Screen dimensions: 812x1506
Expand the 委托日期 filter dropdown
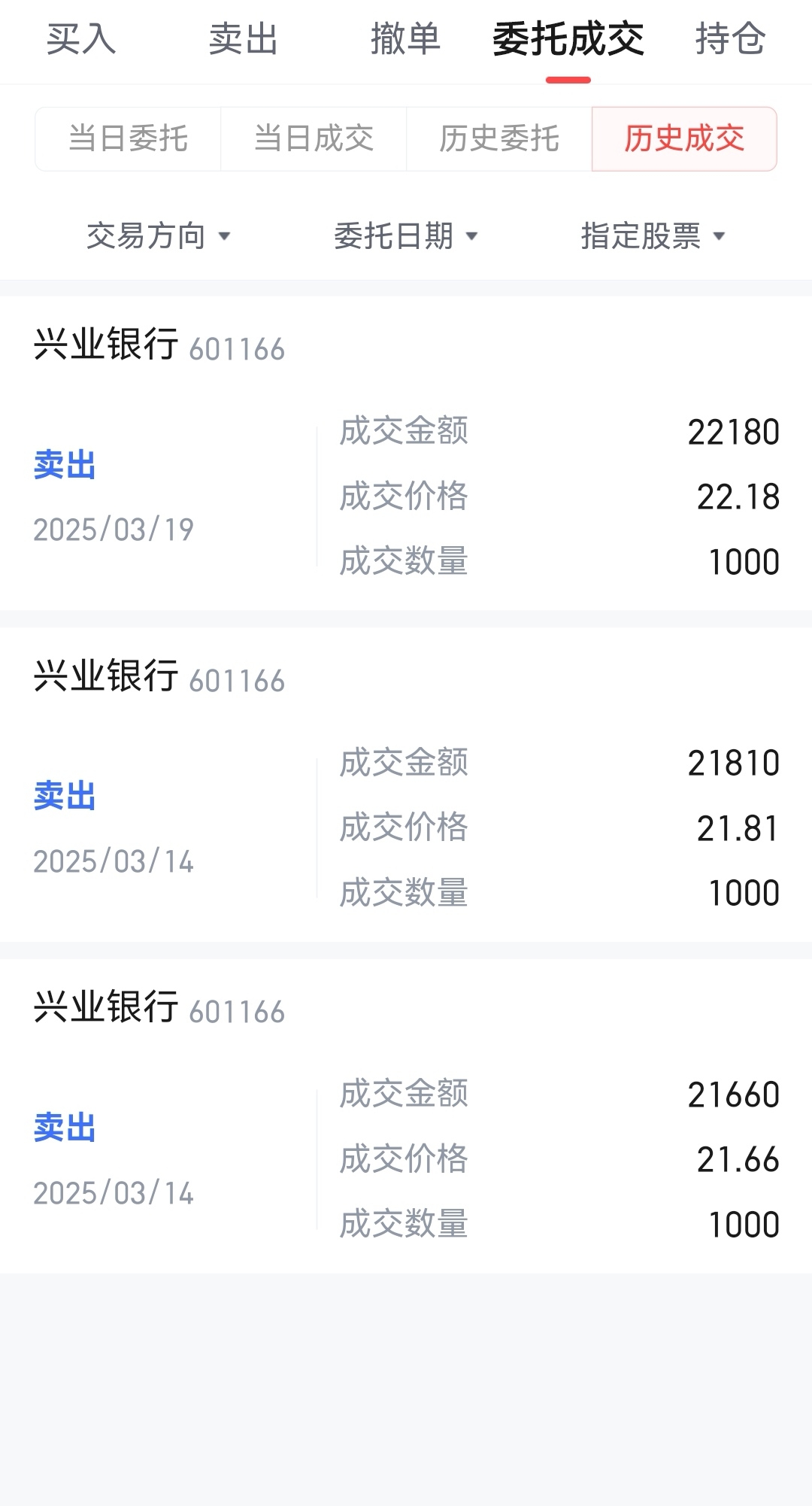[x=406, y=236]
